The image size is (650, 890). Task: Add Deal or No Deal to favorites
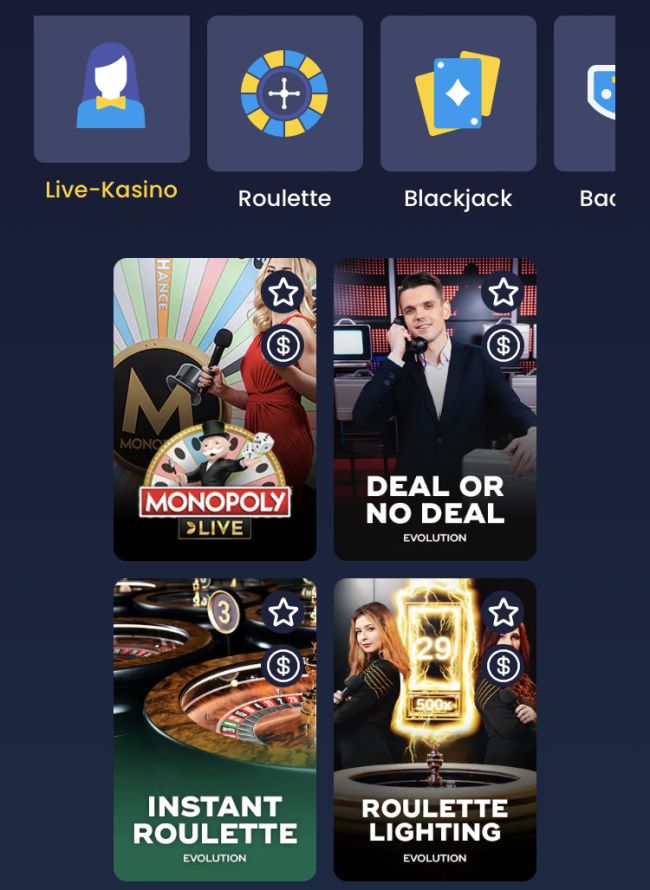tap(503, 292)
